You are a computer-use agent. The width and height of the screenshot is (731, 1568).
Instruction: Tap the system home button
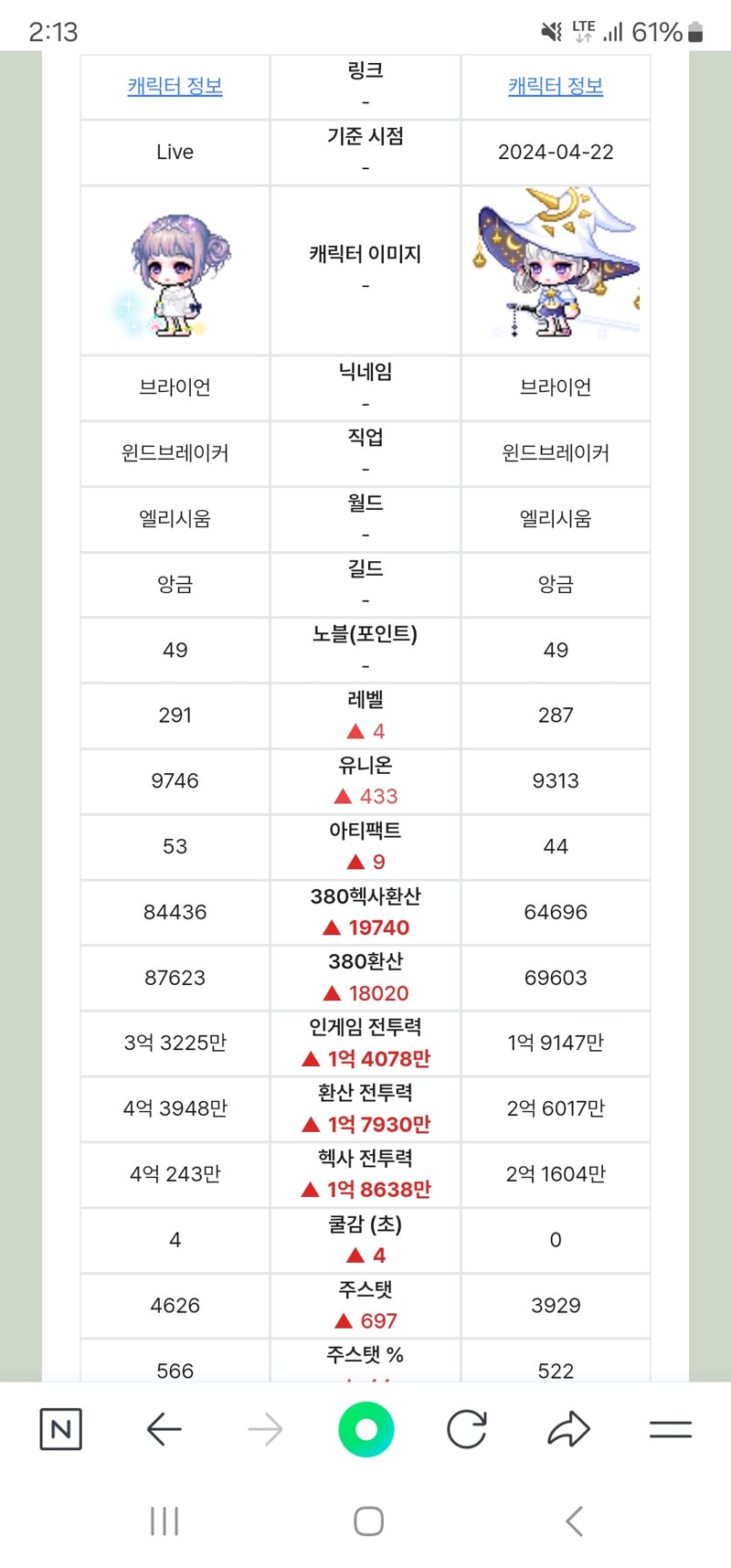[x=368, y=1521]
